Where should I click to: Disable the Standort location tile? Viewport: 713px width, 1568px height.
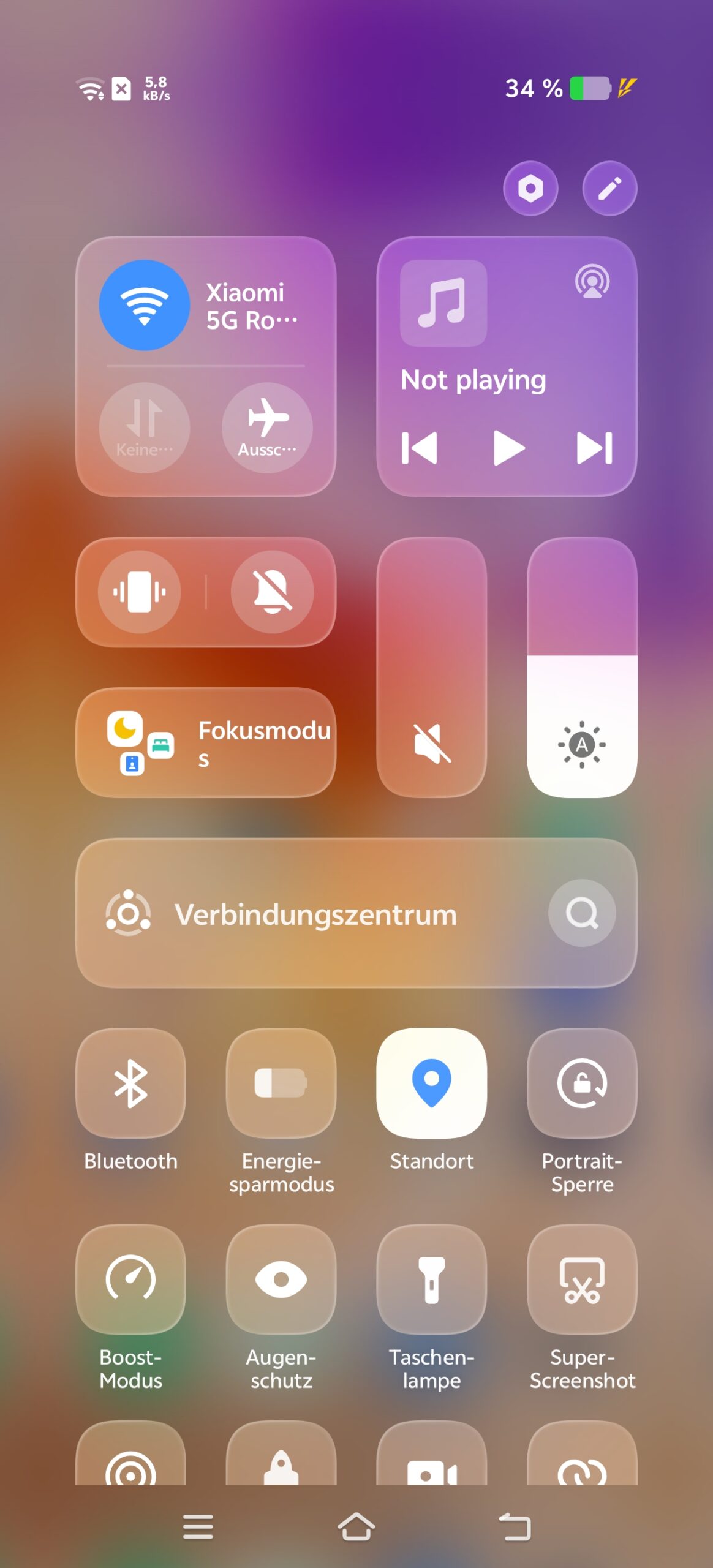point(432,1083)
